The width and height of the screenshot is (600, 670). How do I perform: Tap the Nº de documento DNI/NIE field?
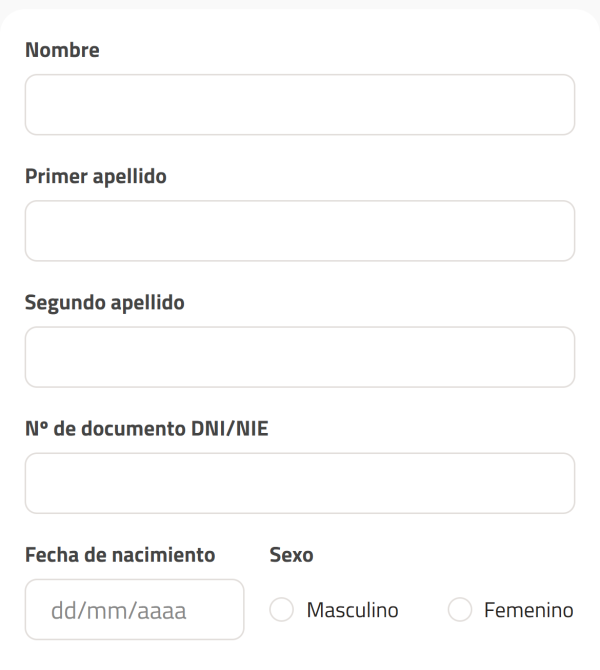pyautogui.click(x=299, y=483)
